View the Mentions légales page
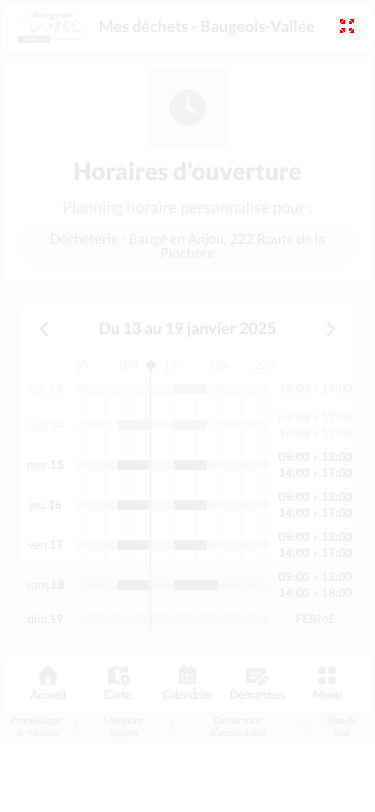This screenshot has width=375, height=812. (x=124, y=727)
